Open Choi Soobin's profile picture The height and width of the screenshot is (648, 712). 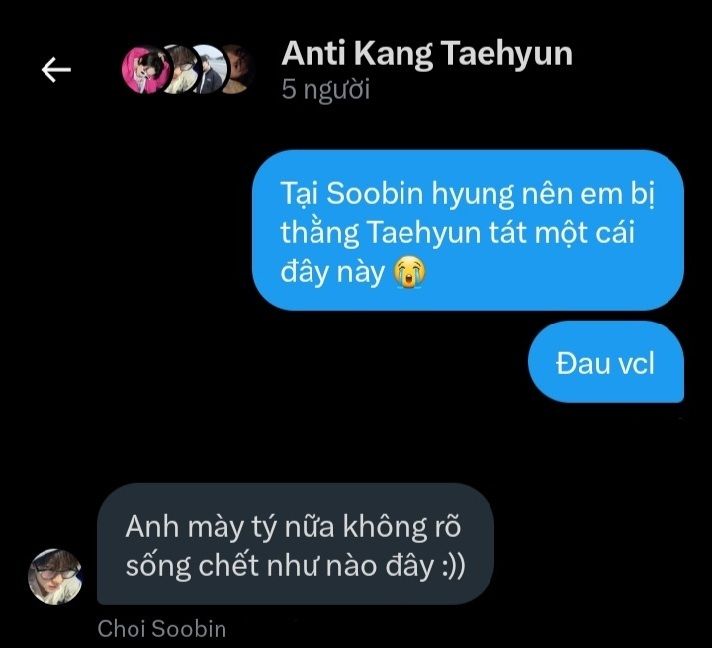click(x=55, y=577)
